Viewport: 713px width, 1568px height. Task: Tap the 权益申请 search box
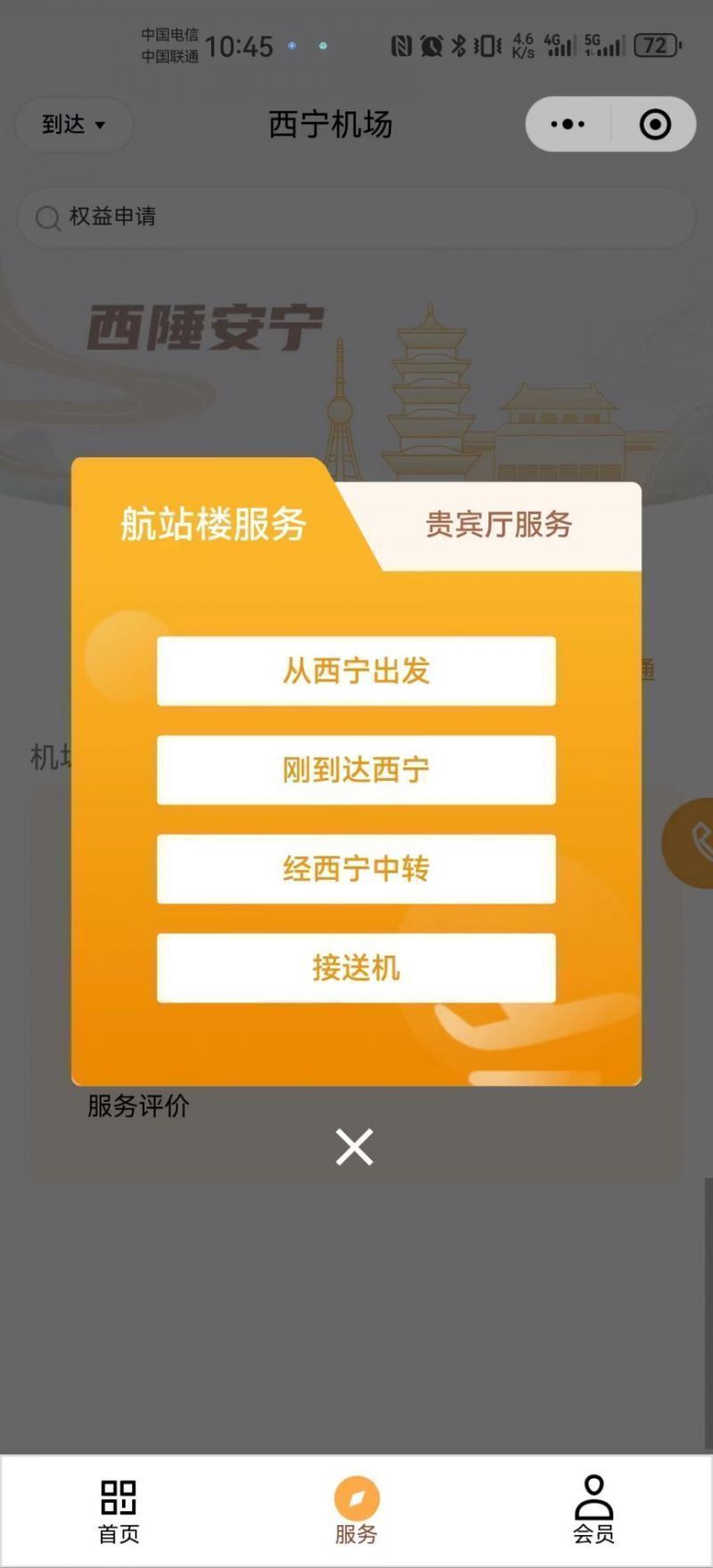click(356, 217)
